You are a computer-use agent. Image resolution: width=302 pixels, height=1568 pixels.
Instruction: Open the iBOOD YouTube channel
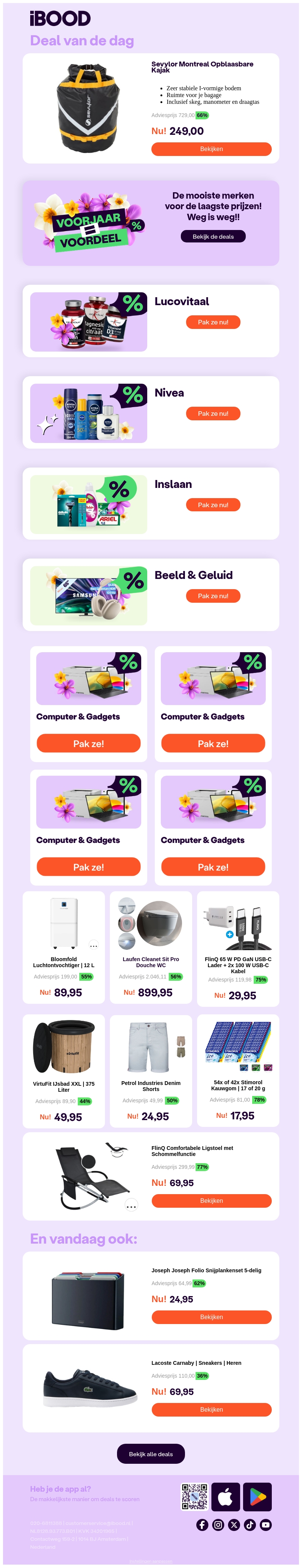[x=265, y=1525]
